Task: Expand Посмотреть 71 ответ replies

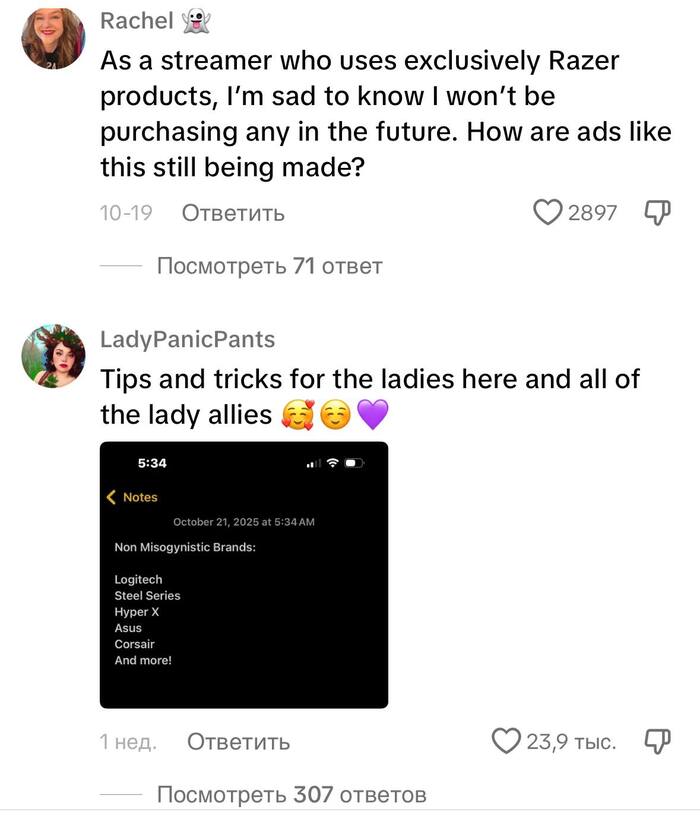Action: coord(269,266)
